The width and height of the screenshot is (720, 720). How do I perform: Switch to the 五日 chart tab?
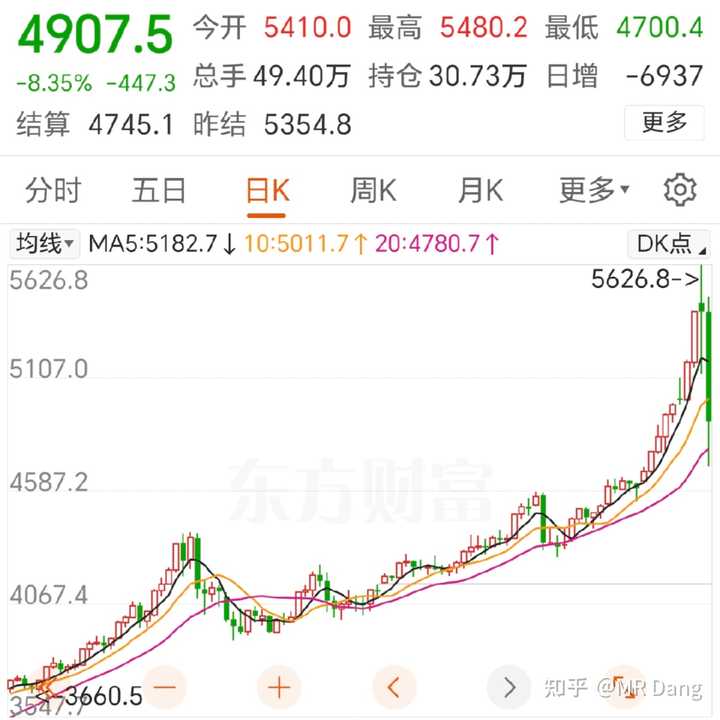pos(160,190)
